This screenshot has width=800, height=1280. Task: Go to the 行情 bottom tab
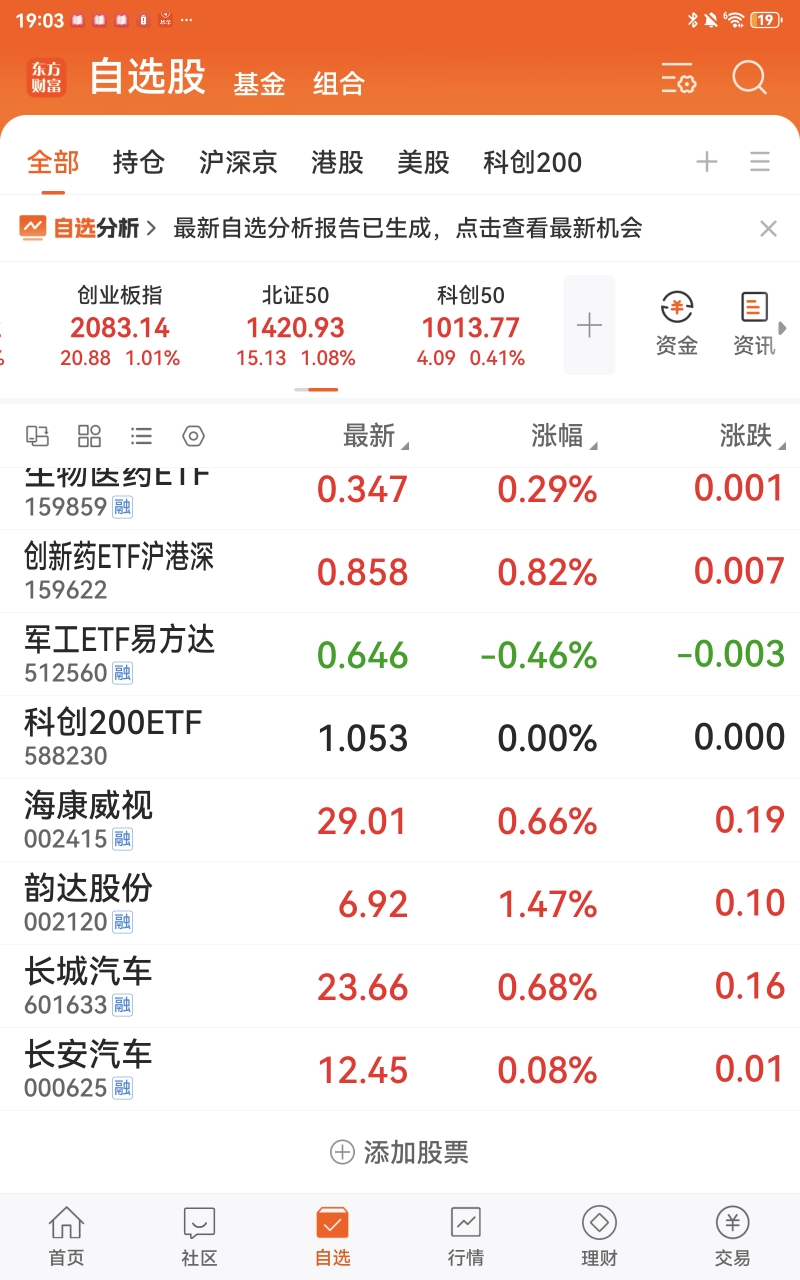click(x=466, y=1237)
